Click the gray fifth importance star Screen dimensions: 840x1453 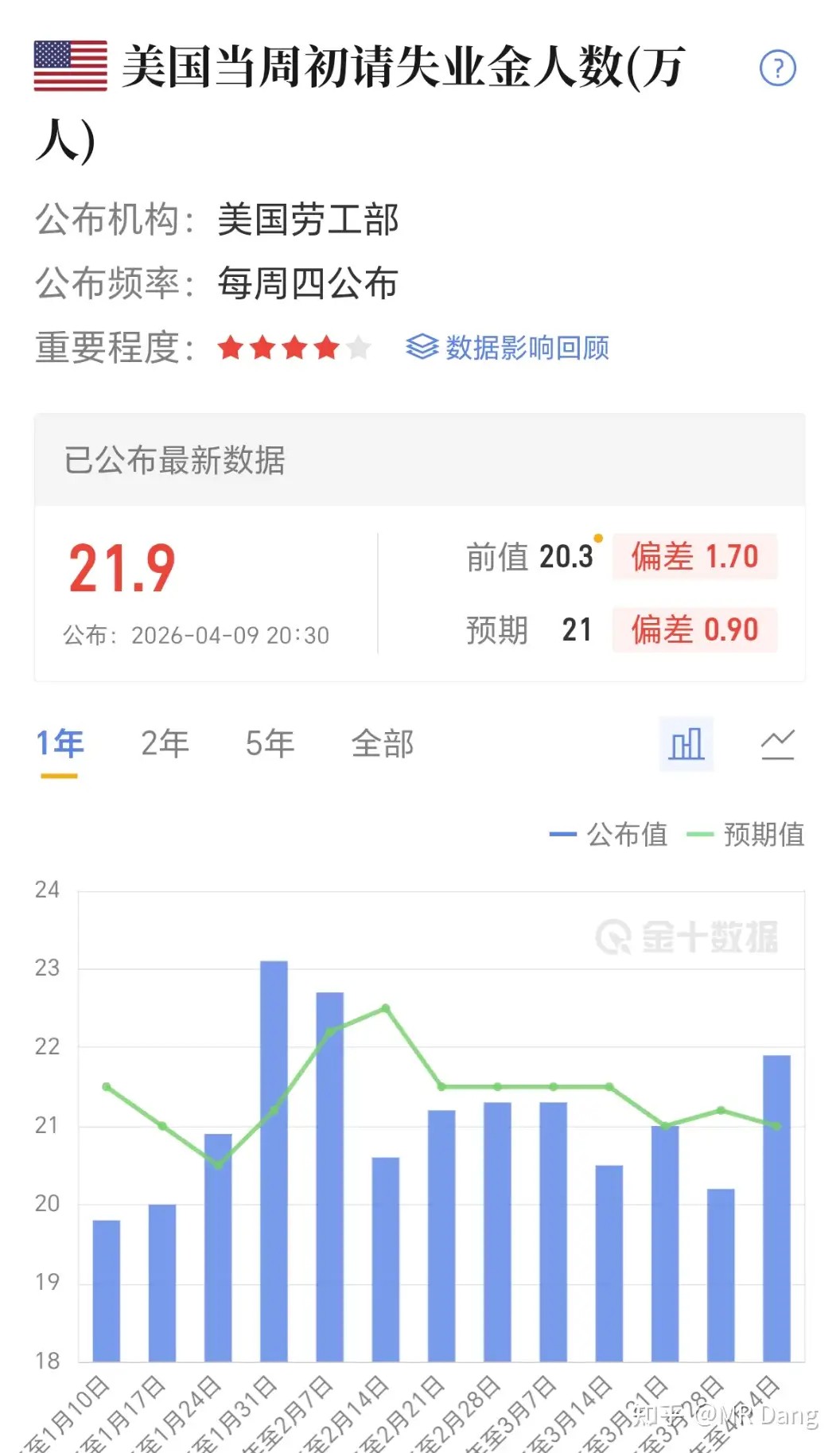pyautogui.click(x=360, y=346)
